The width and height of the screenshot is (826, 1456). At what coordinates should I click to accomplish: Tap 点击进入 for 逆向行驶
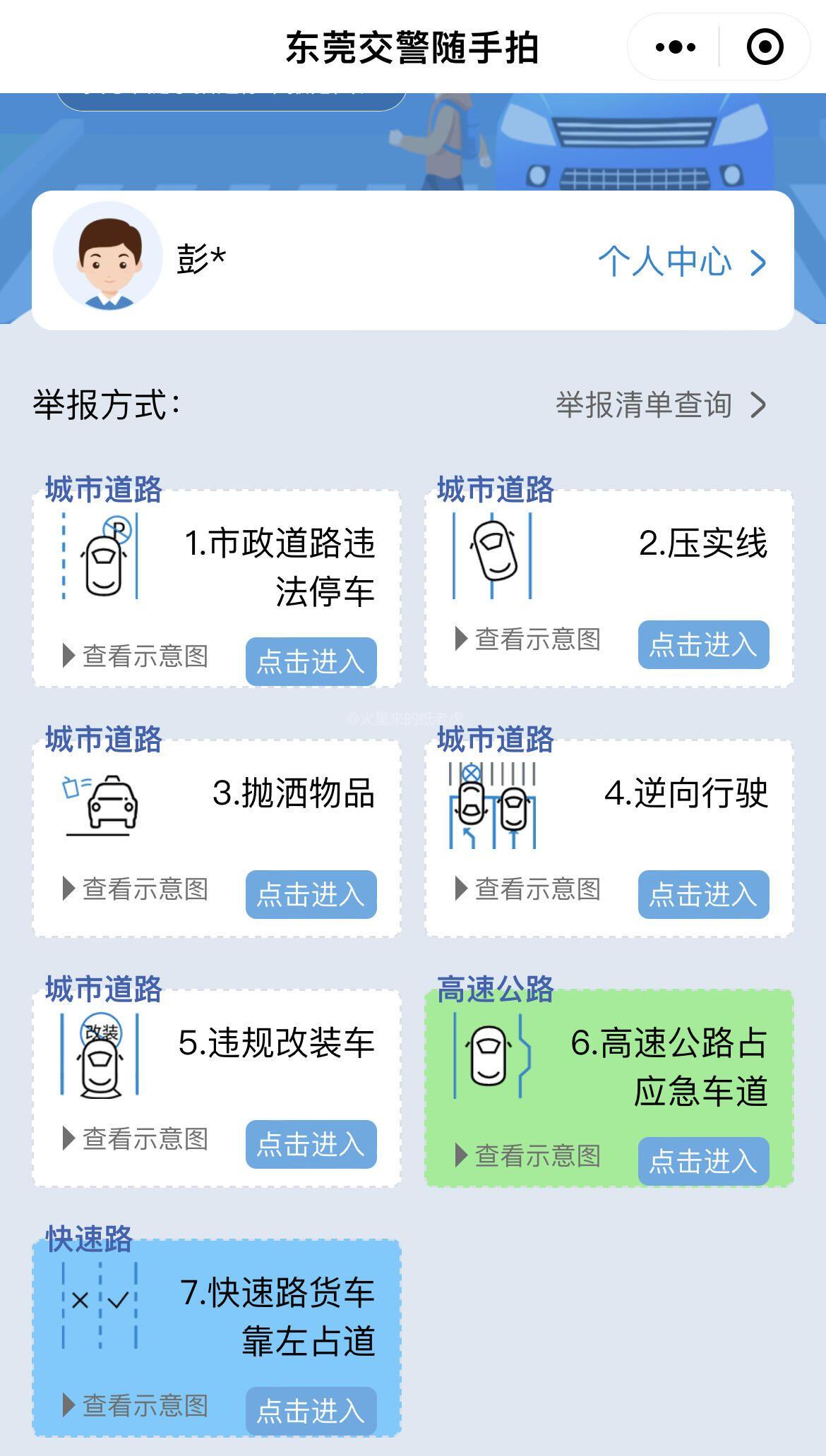click(703, 894)
